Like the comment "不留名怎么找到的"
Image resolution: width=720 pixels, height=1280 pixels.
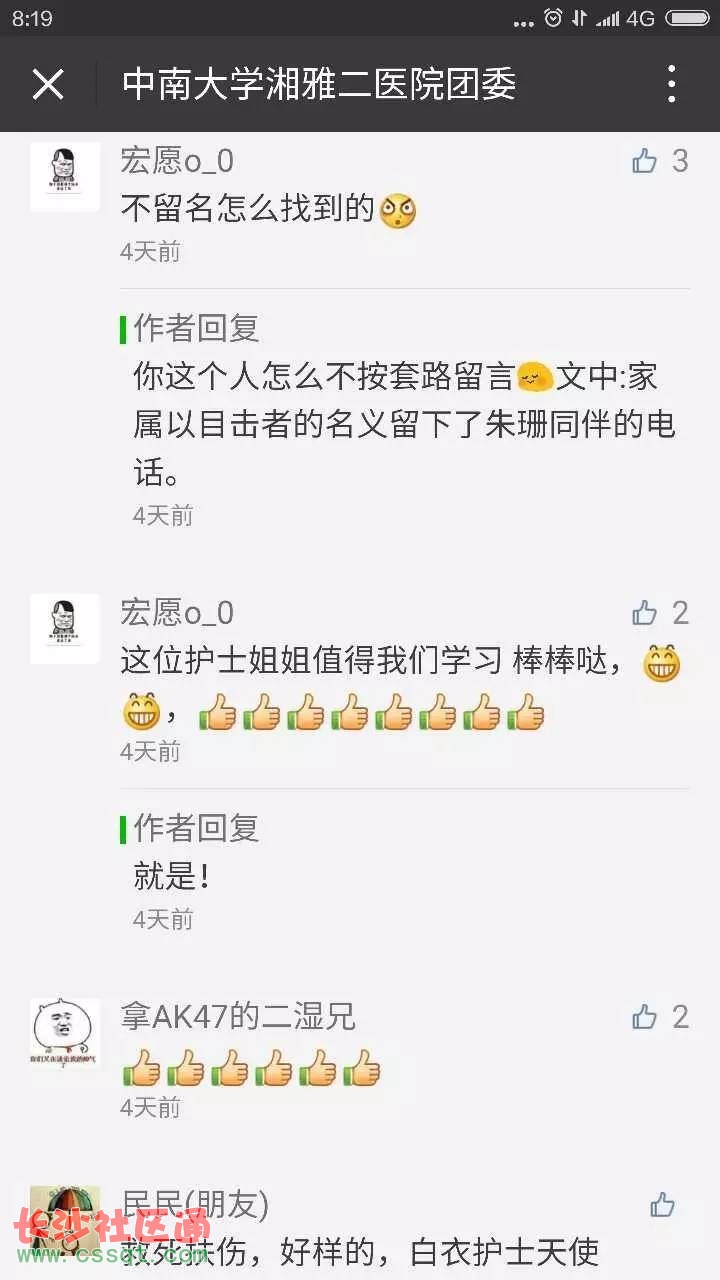[645, 161]
